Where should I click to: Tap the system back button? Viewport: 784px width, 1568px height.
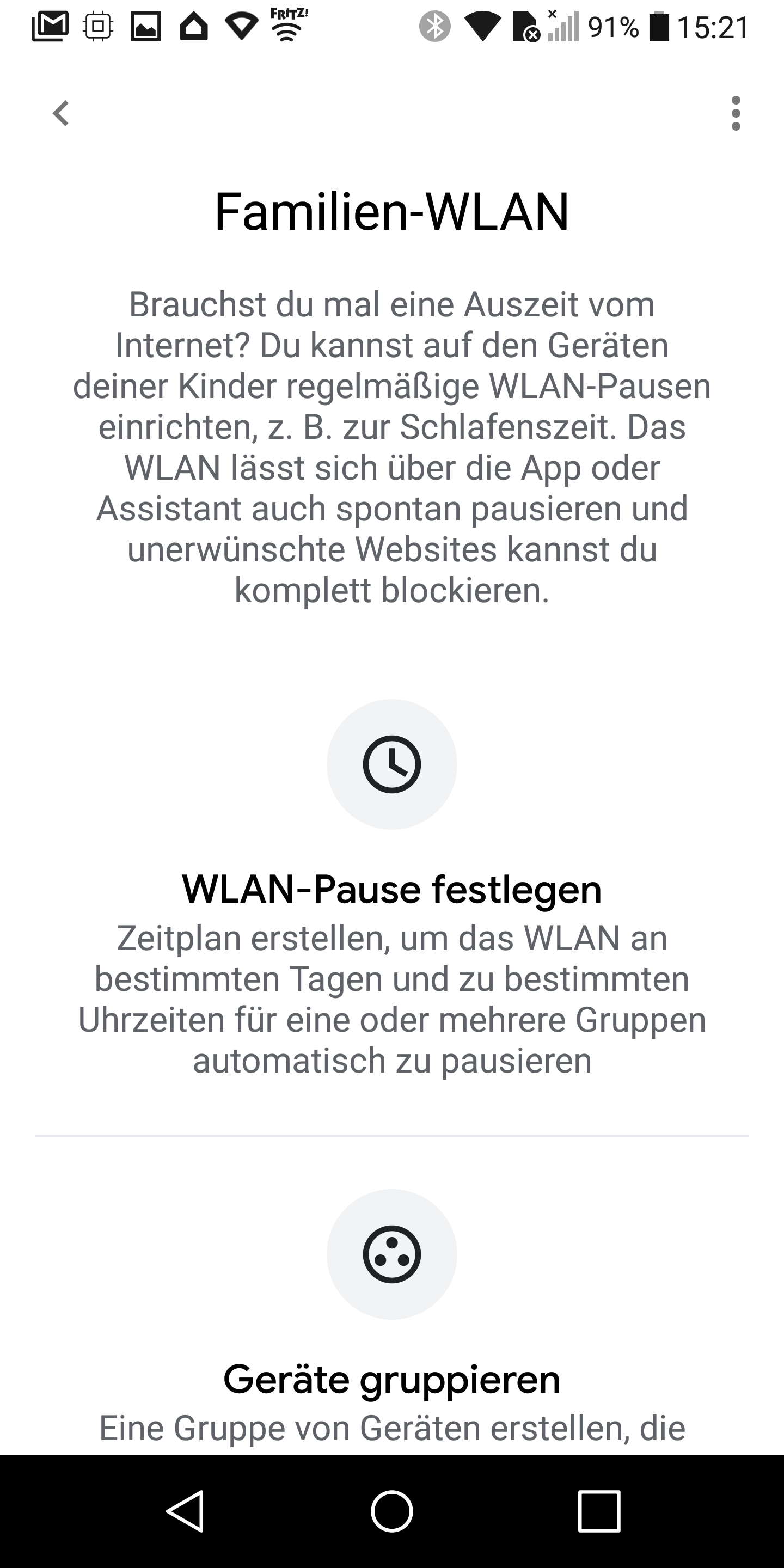185,1511
